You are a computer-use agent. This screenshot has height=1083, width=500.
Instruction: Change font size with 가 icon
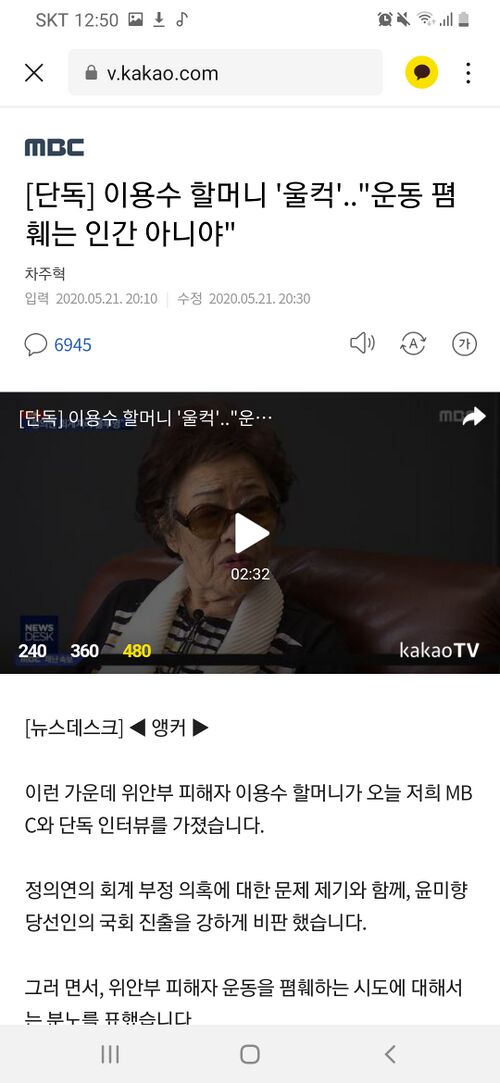[464, 343]
